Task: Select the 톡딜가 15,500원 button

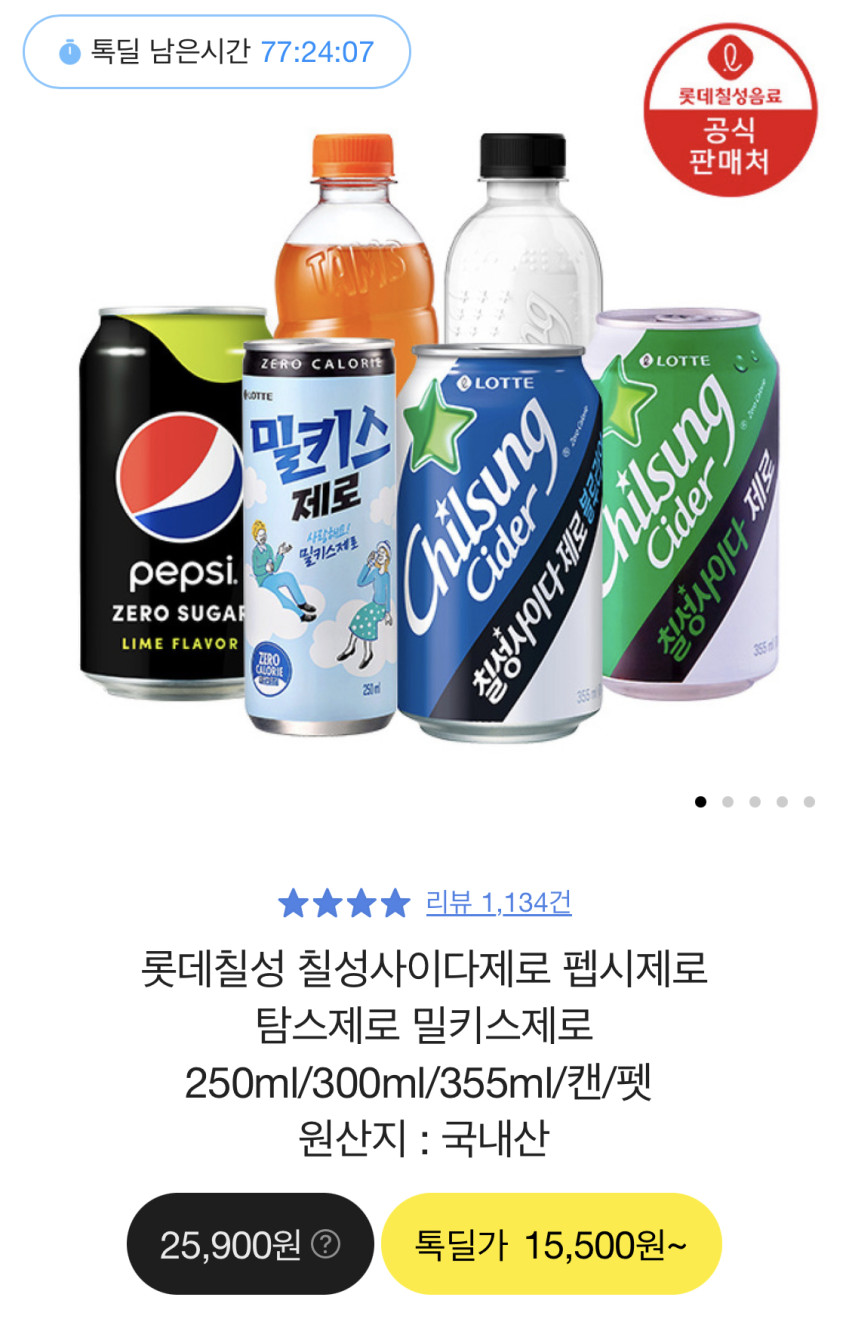Action: click(x=551, y=1245)
